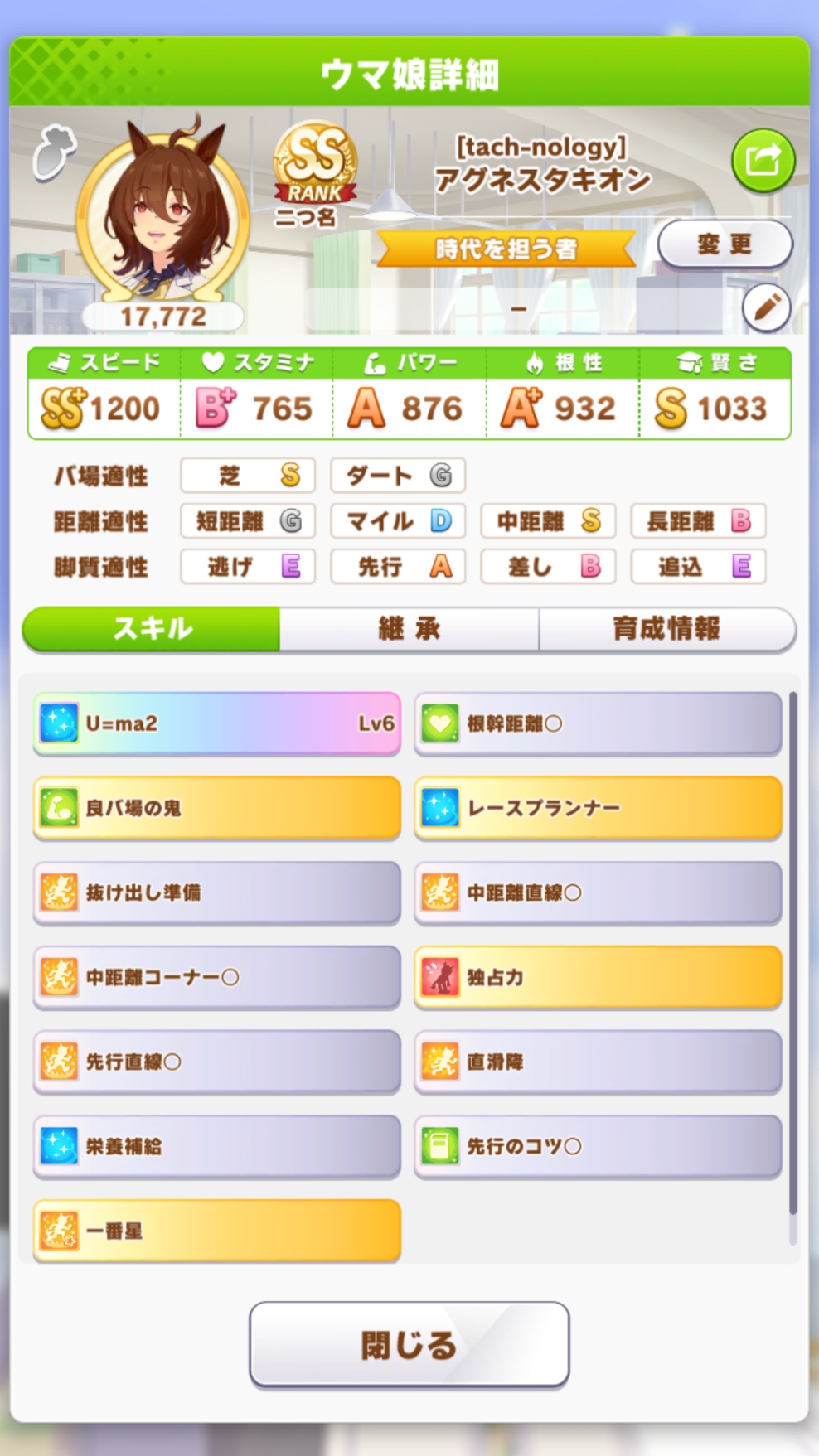Select the スキル tab
This screenshot has width=819, height=1456.
pos(152,629)
